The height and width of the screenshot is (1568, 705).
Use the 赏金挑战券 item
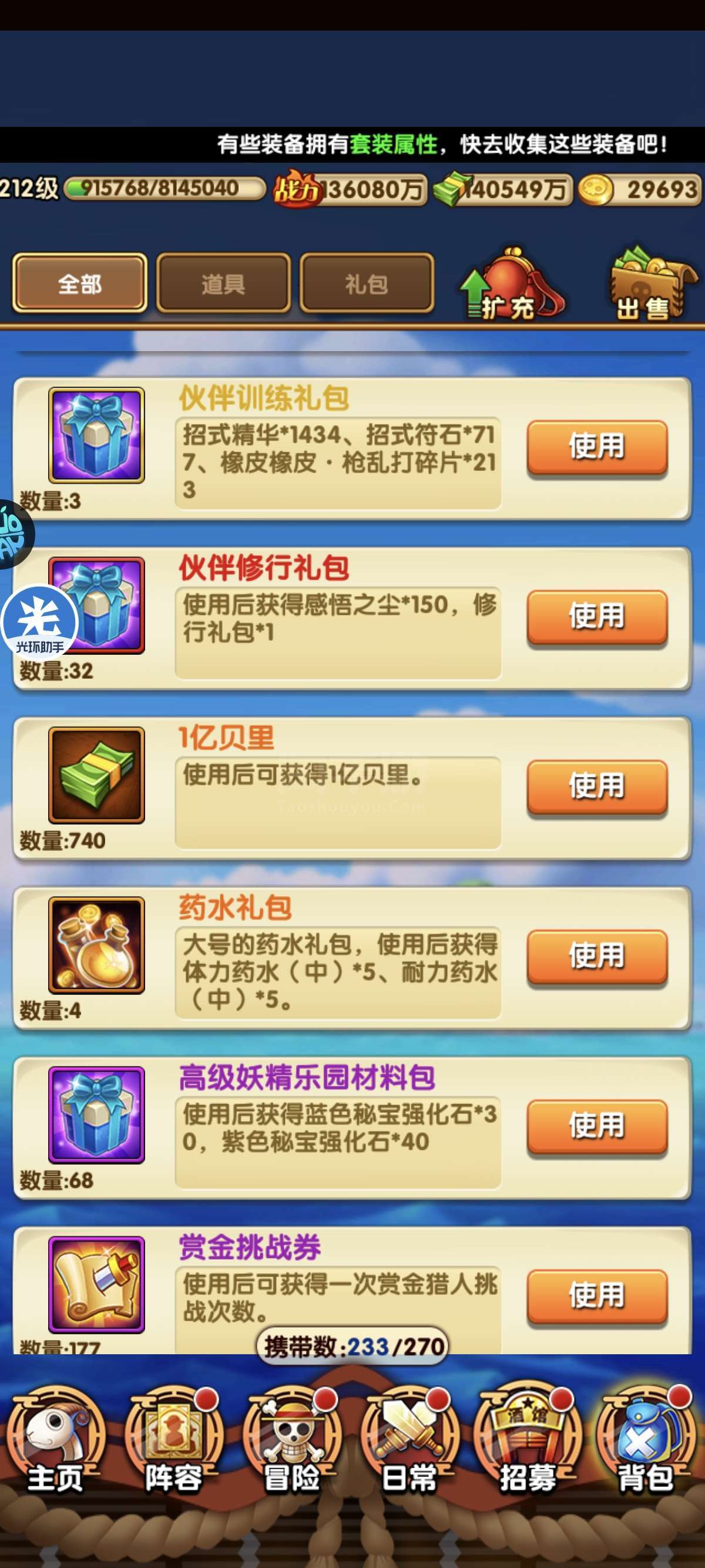point(597,1297)
